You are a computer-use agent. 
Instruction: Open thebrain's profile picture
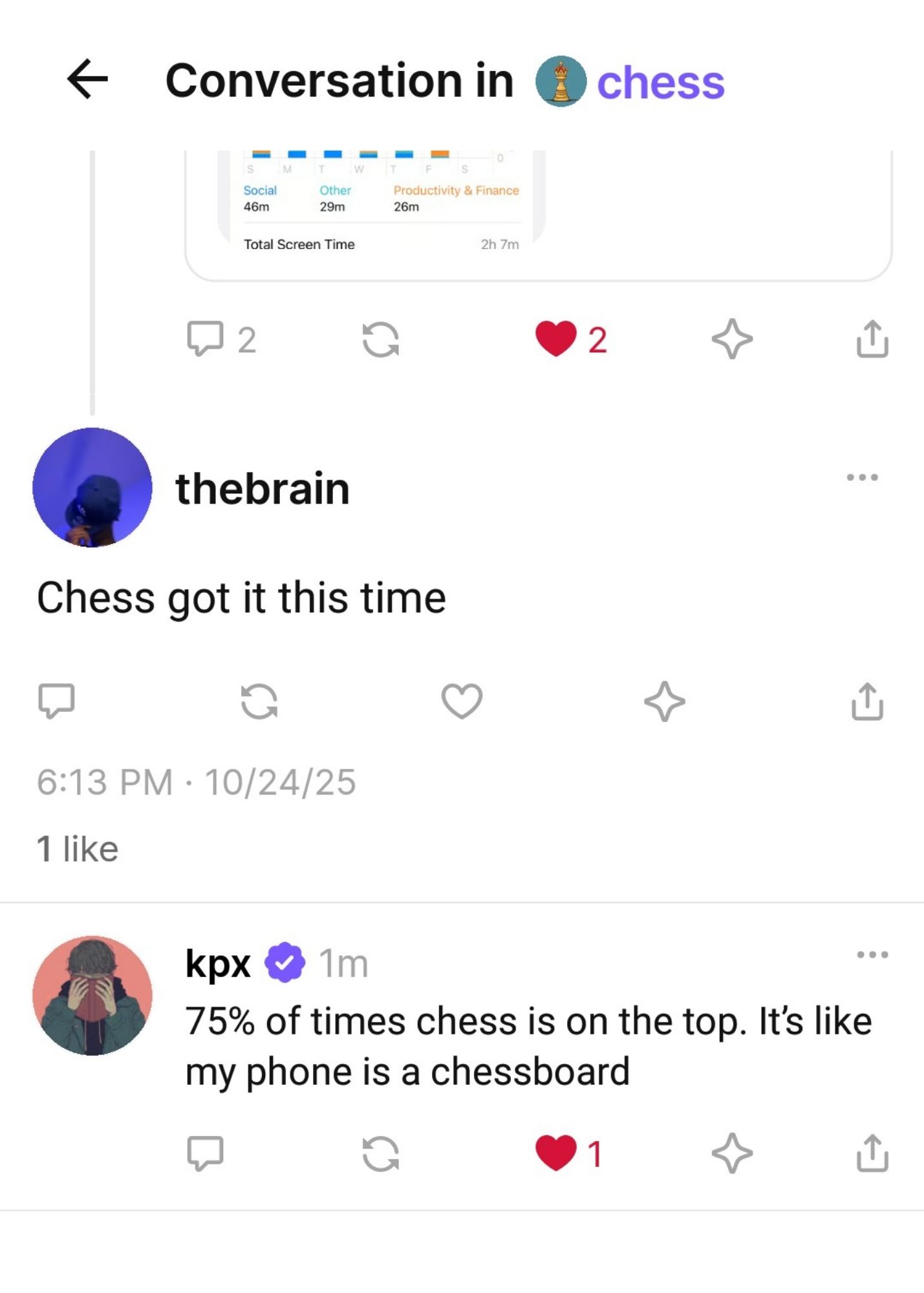point(92,487)
